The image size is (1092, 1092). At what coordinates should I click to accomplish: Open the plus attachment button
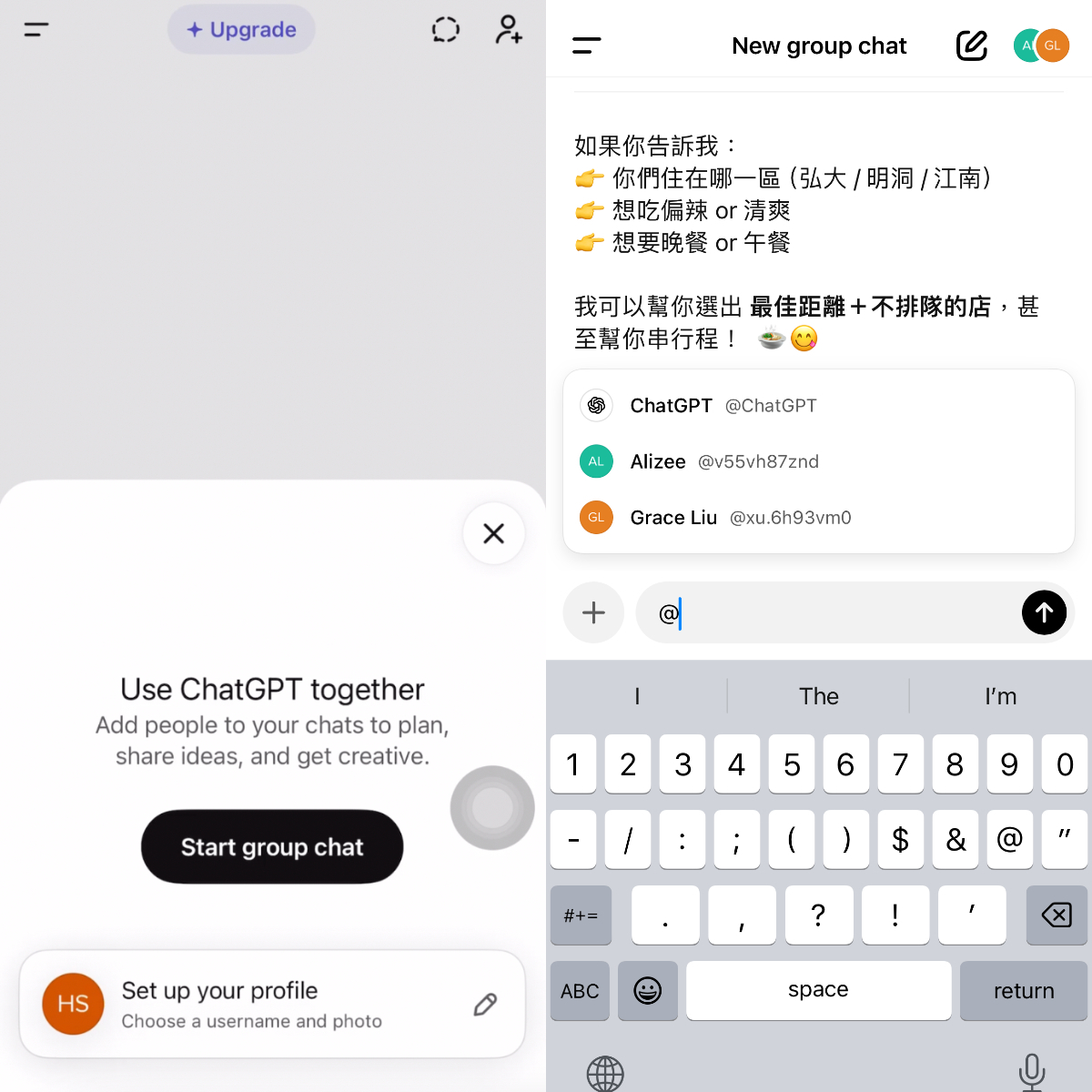(593, 612)
